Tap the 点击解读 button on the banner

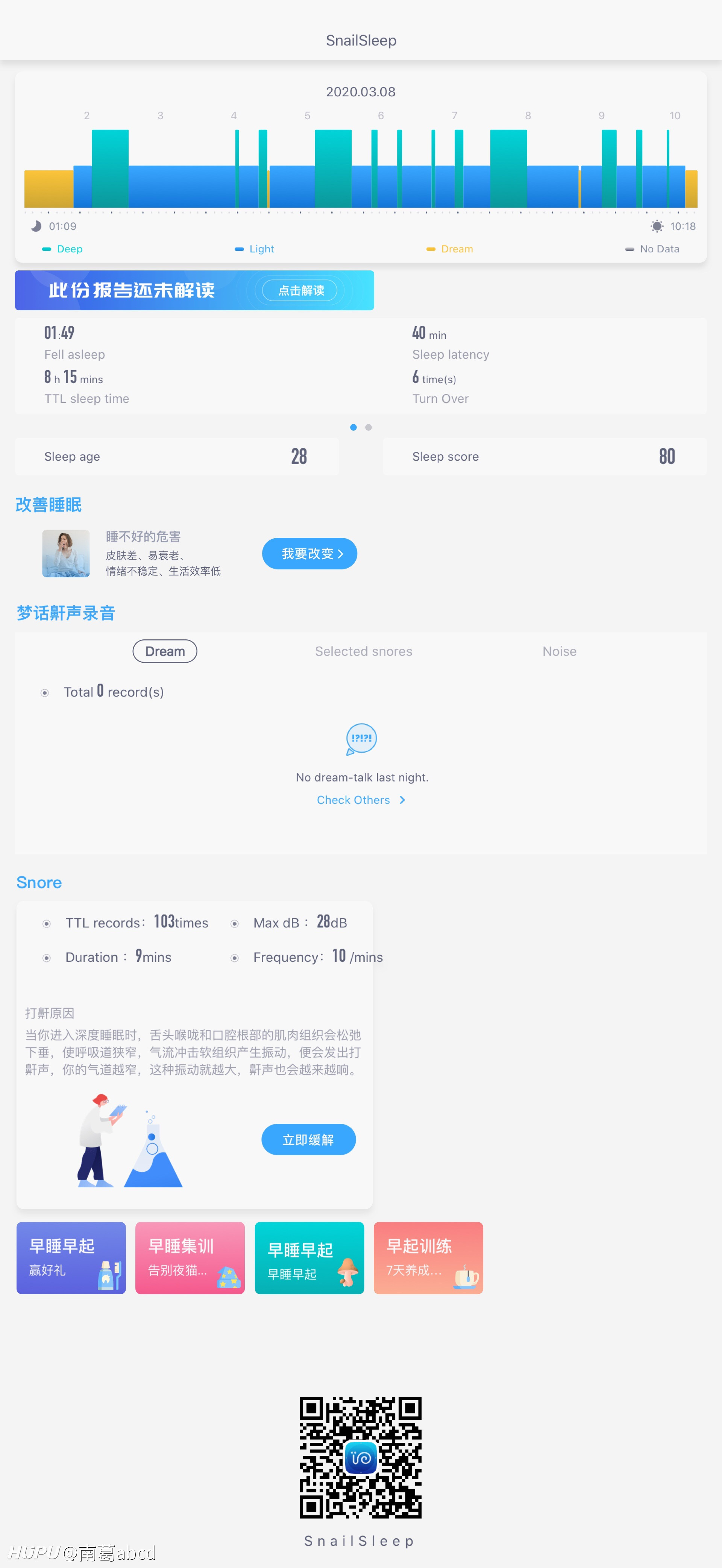[x=301, y=290]
